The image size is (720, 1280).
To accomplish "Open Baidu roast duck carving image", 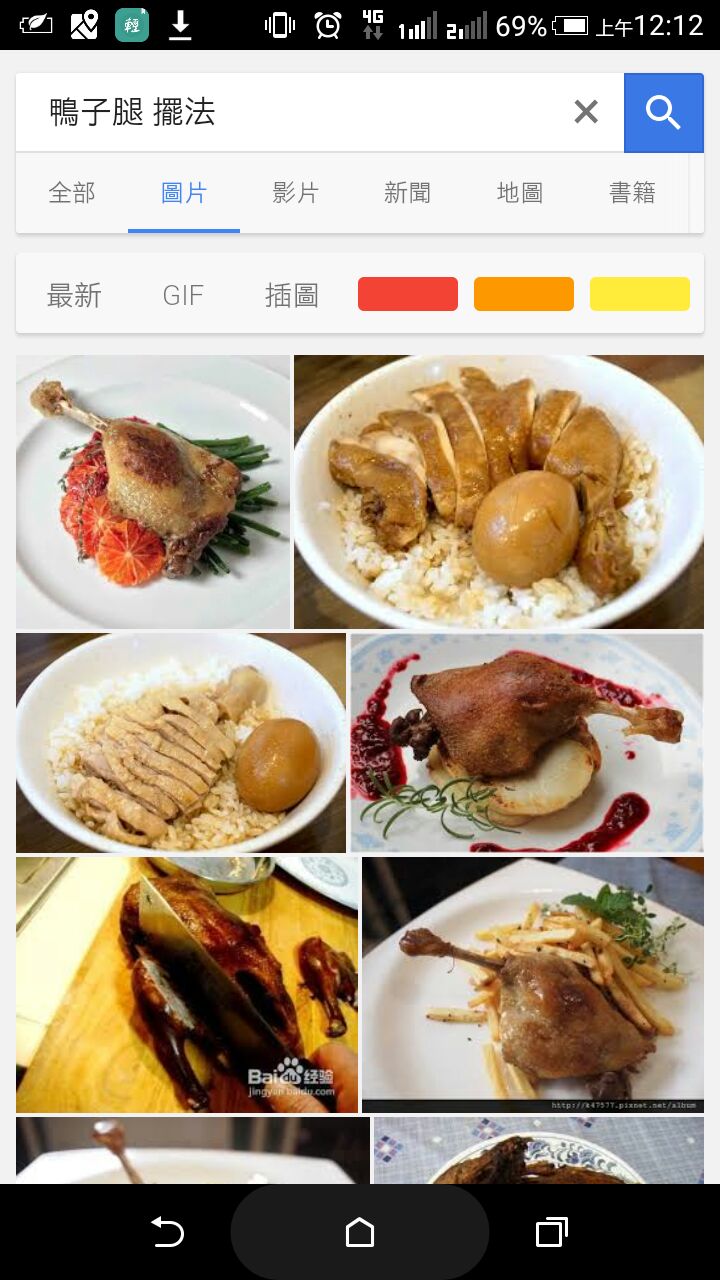I will (186, 984).
